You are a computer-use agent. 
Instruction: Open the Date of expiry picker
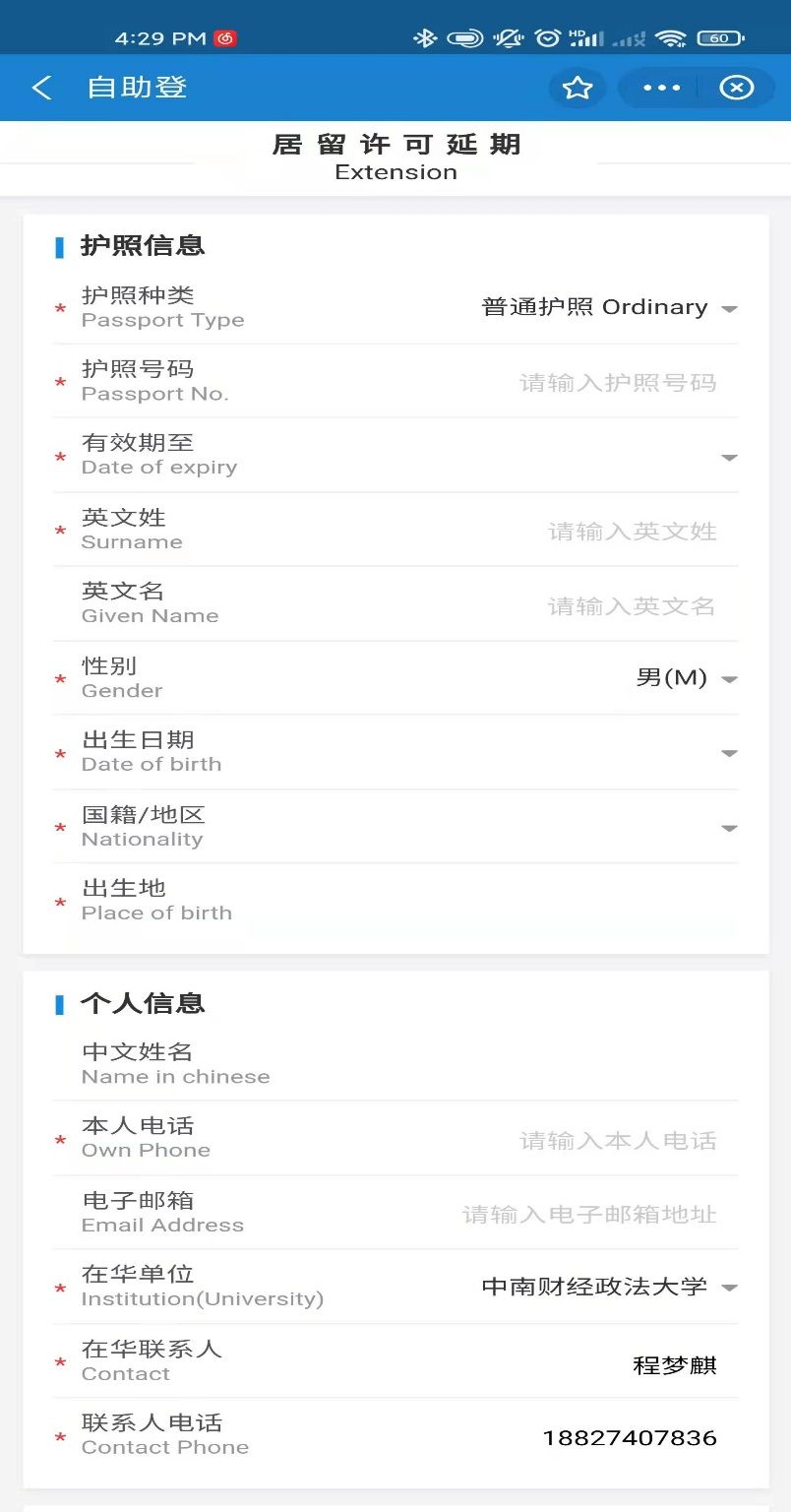tap(590, 458)
